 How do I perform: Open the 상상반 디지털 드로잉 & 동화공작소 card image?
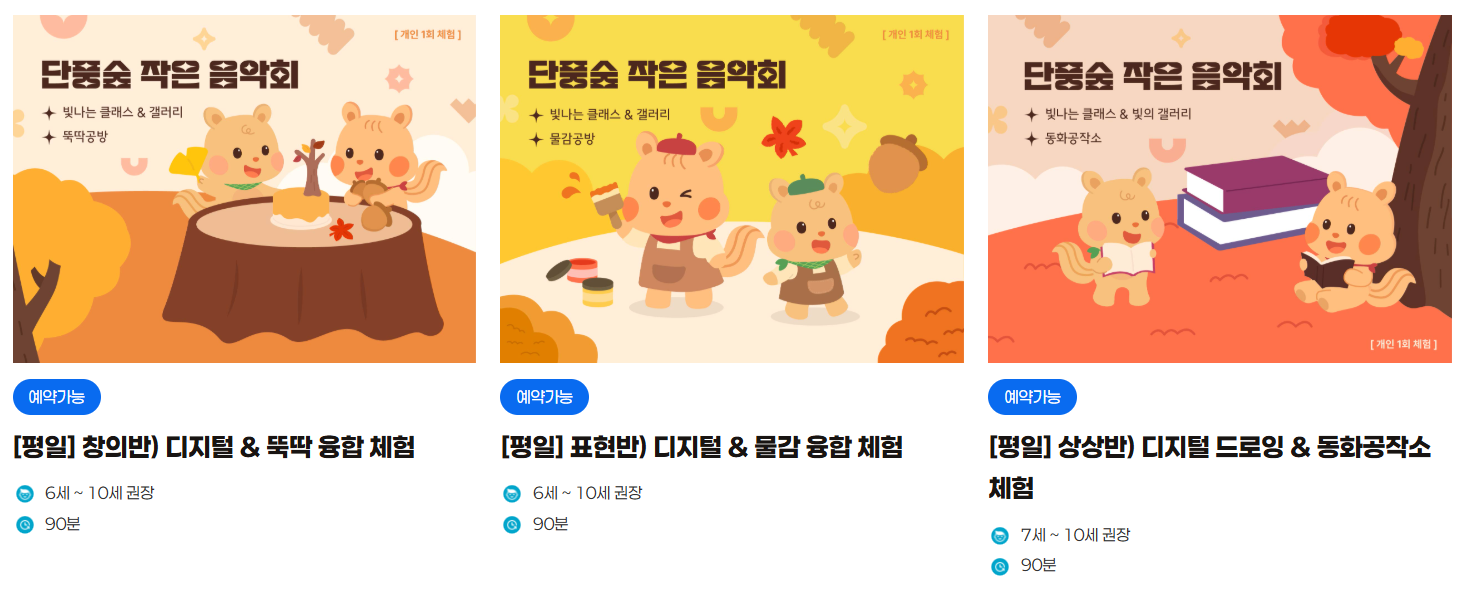(1219, 189)
